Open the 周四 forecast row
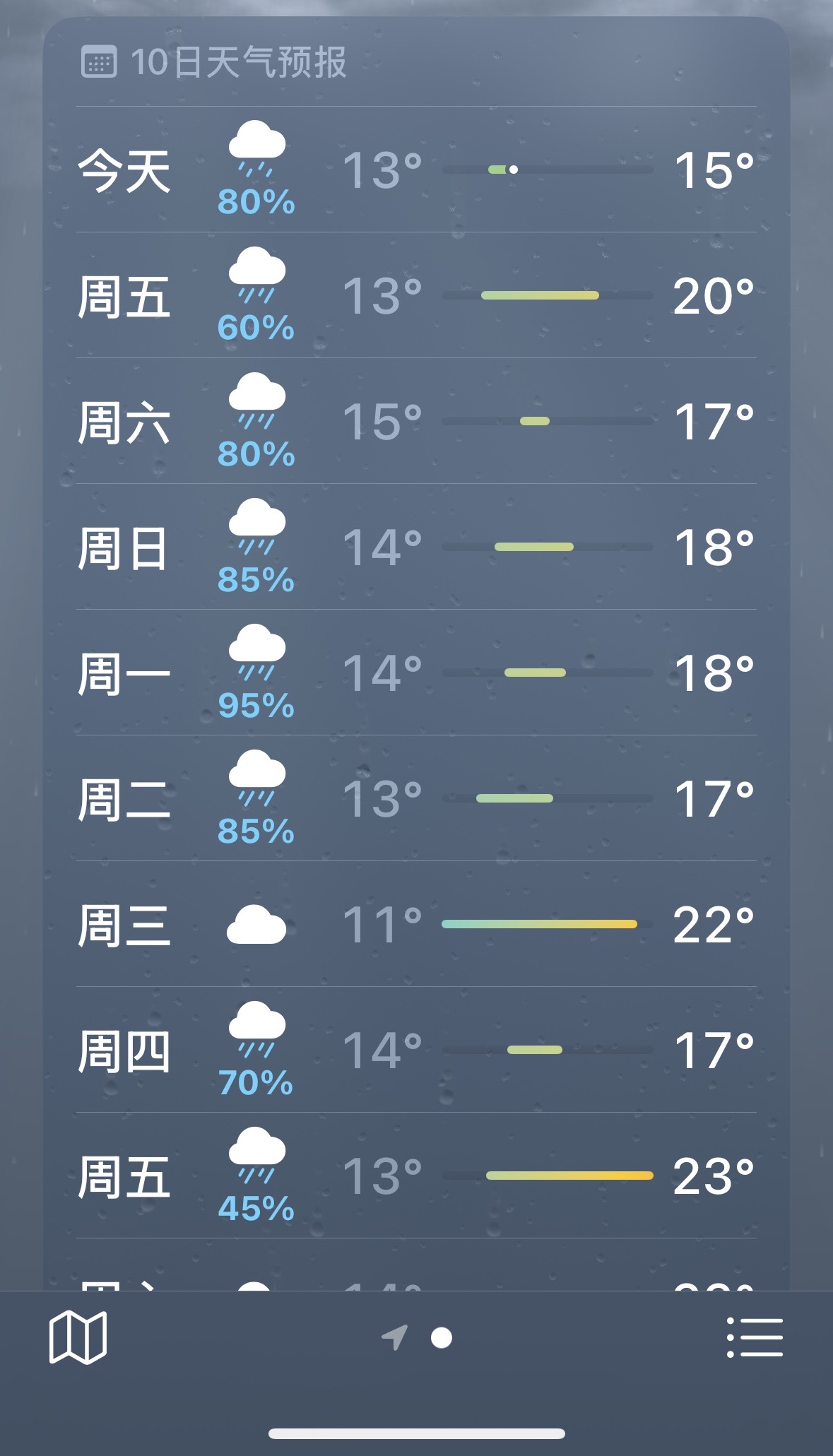 pyautogui.click(x=416, y=1050)
